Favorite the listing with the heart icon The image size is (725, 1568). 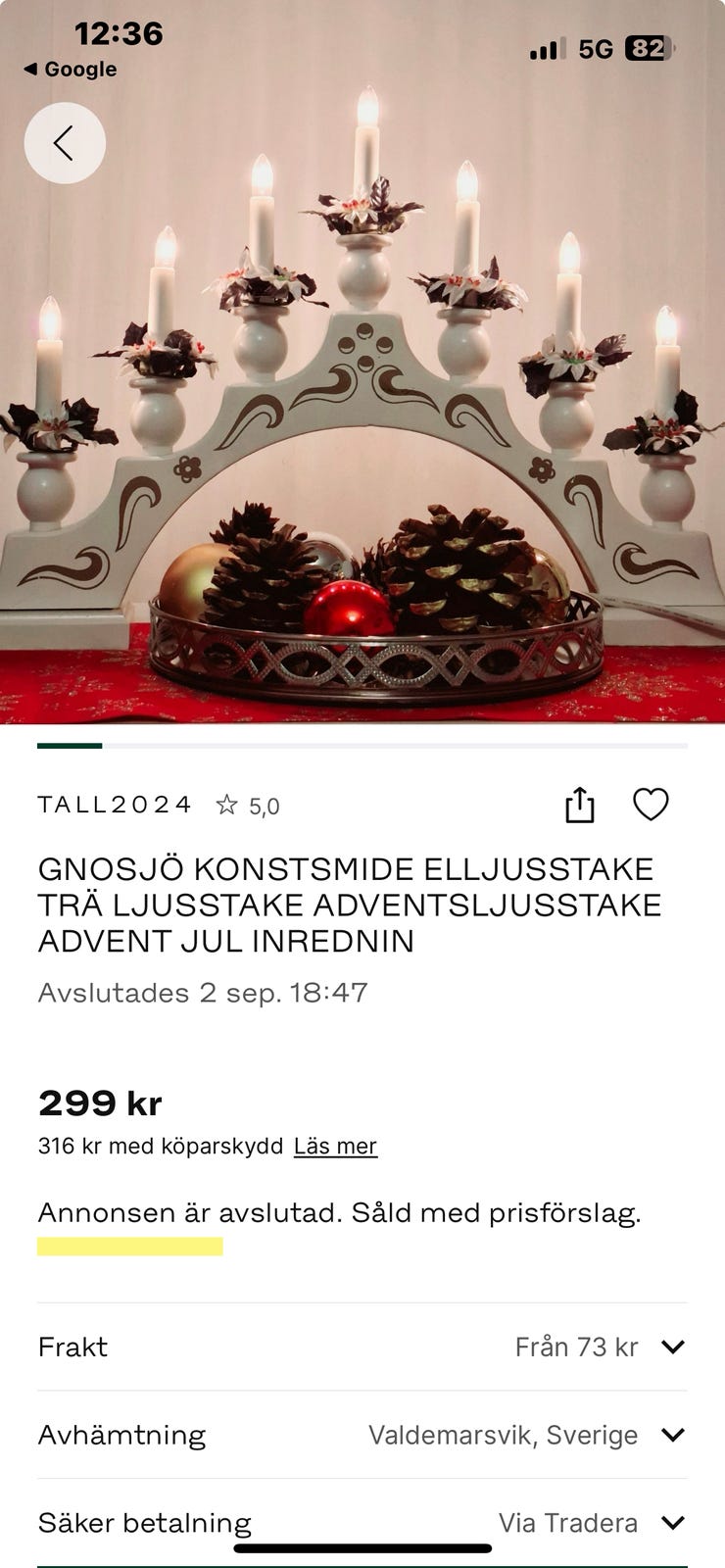pos(652,805)
